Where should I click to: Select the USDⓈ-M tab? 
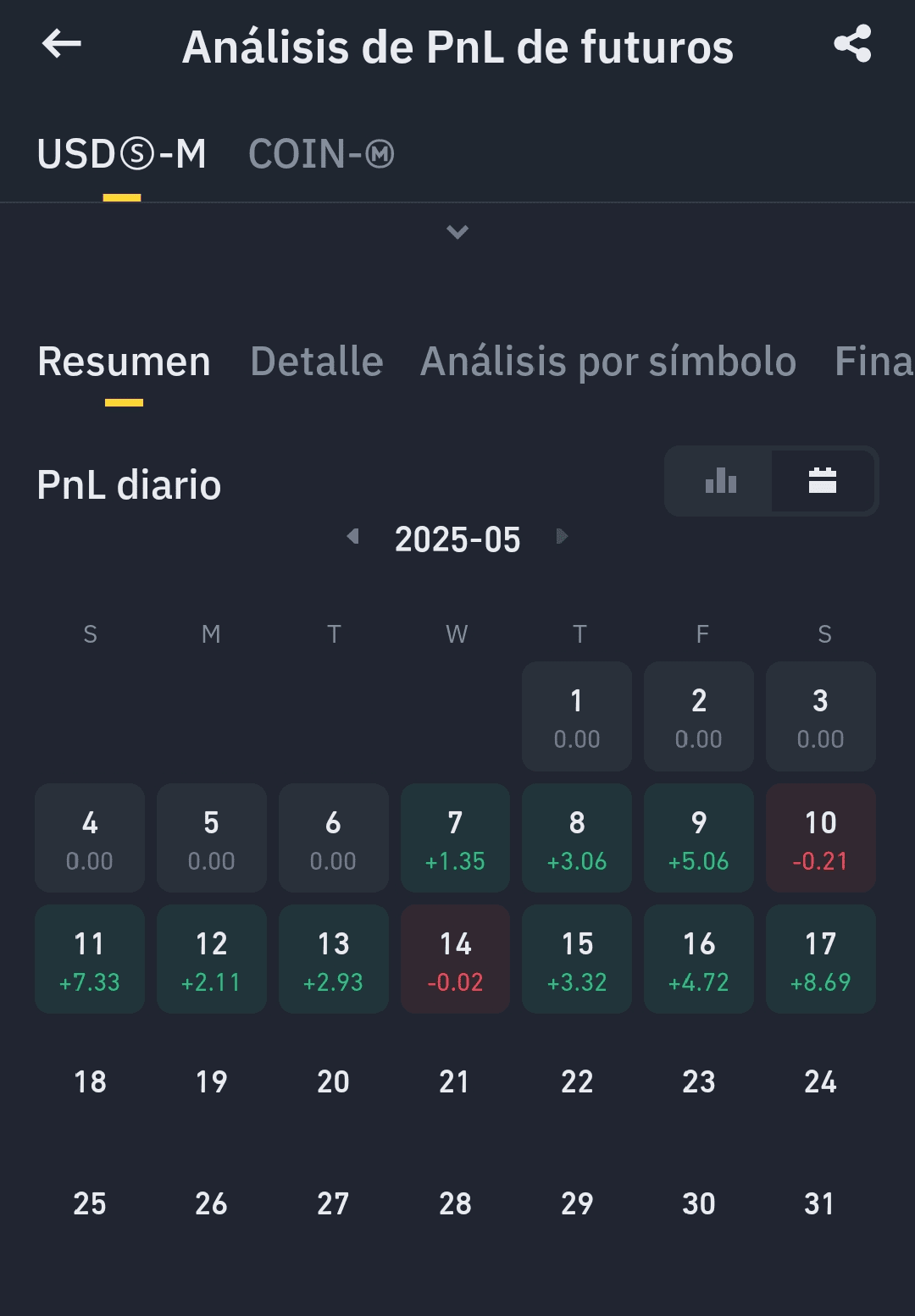[x=121, y=154]
